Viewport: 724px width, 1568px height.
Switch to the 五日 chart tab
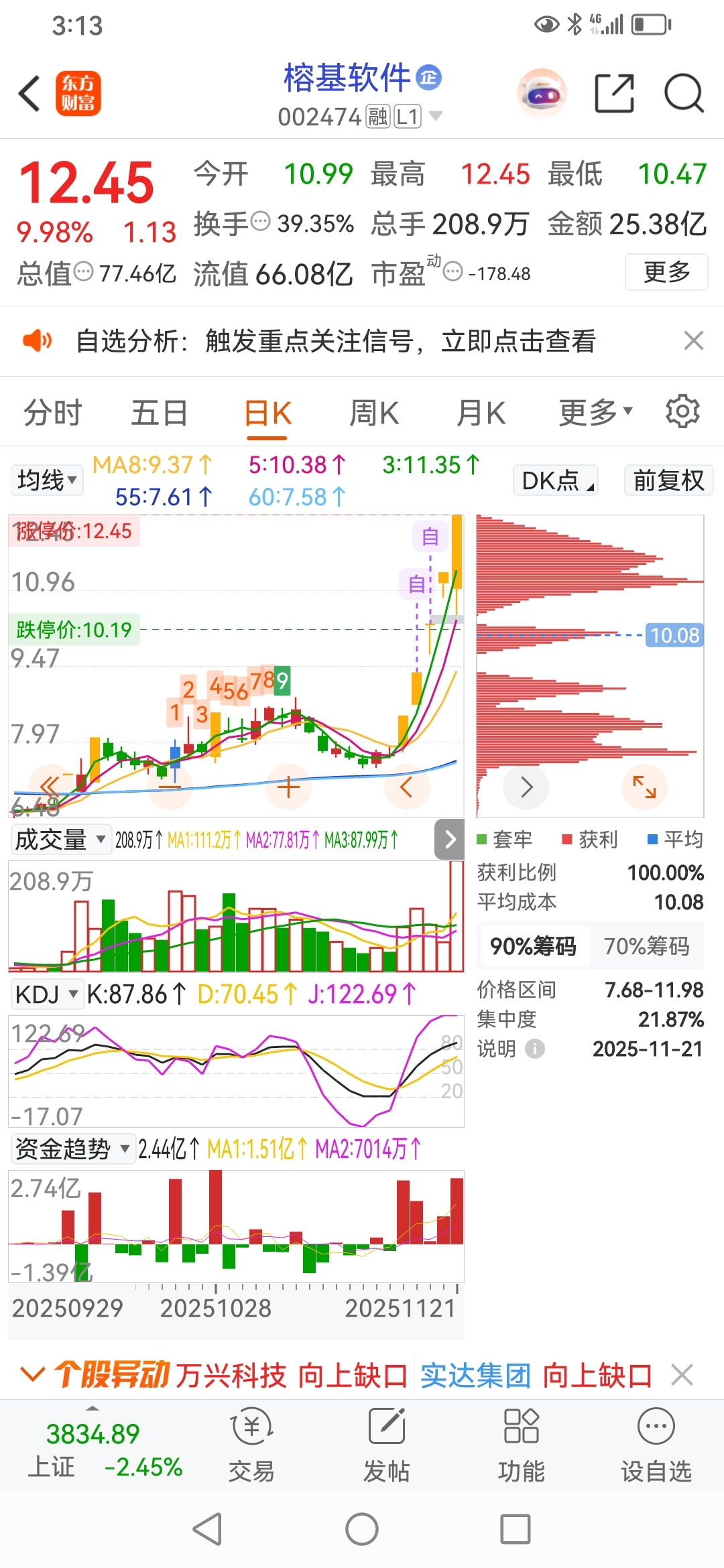tap(159, 413)
